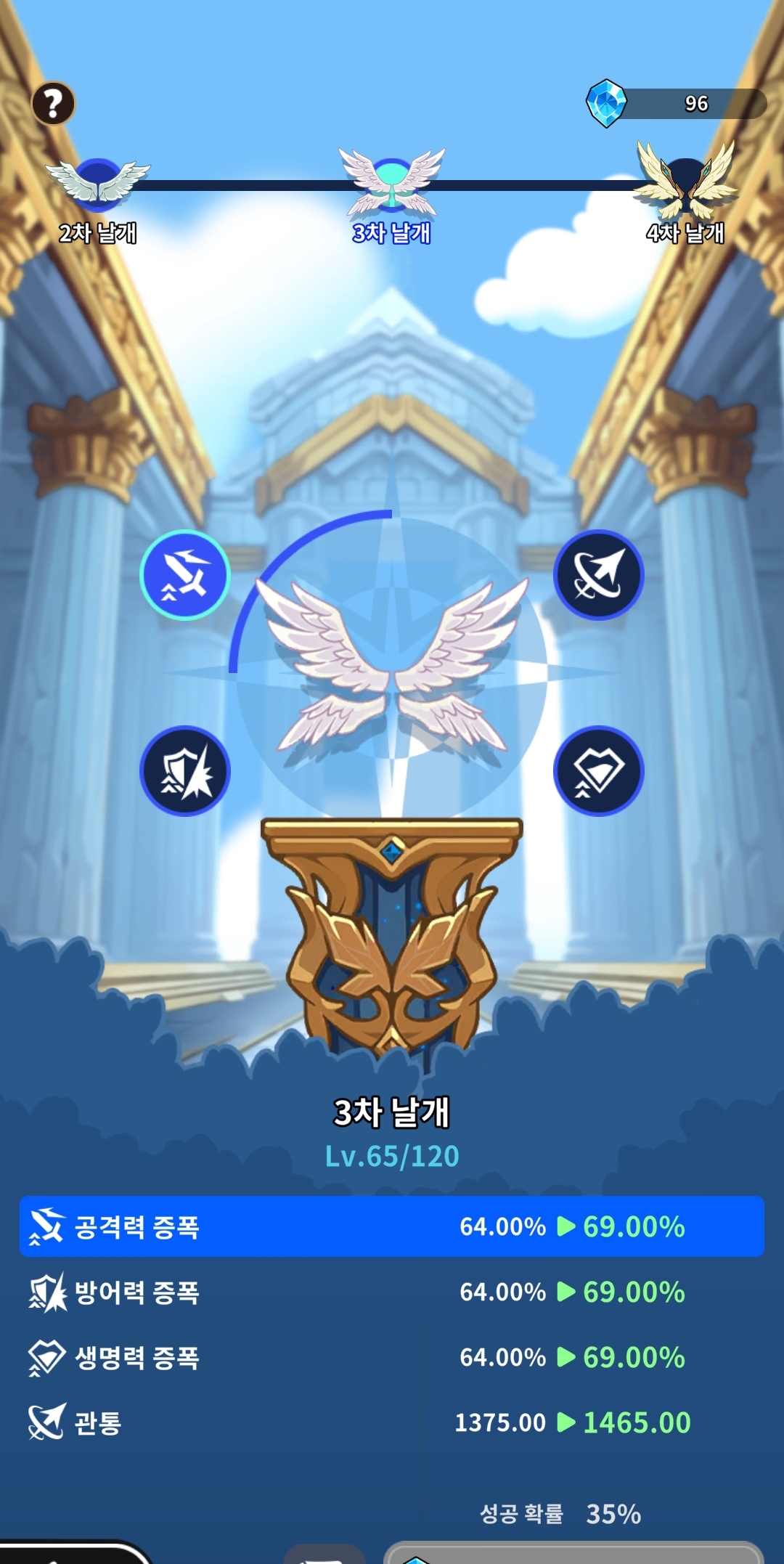The height and width of the screenshot is (1564, 784).
Task: Choose the 공격력 증폭 stat row
Action: click(391, 1226)
